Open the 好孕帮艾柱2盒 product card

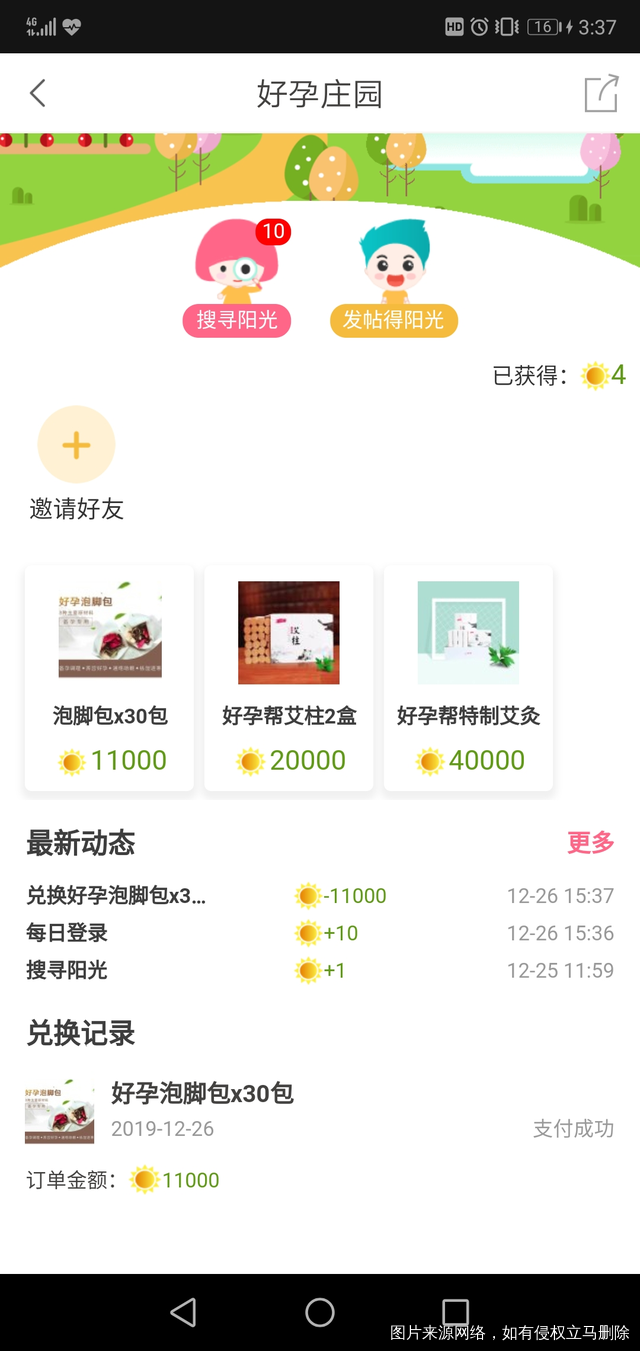tap(289, 678)
